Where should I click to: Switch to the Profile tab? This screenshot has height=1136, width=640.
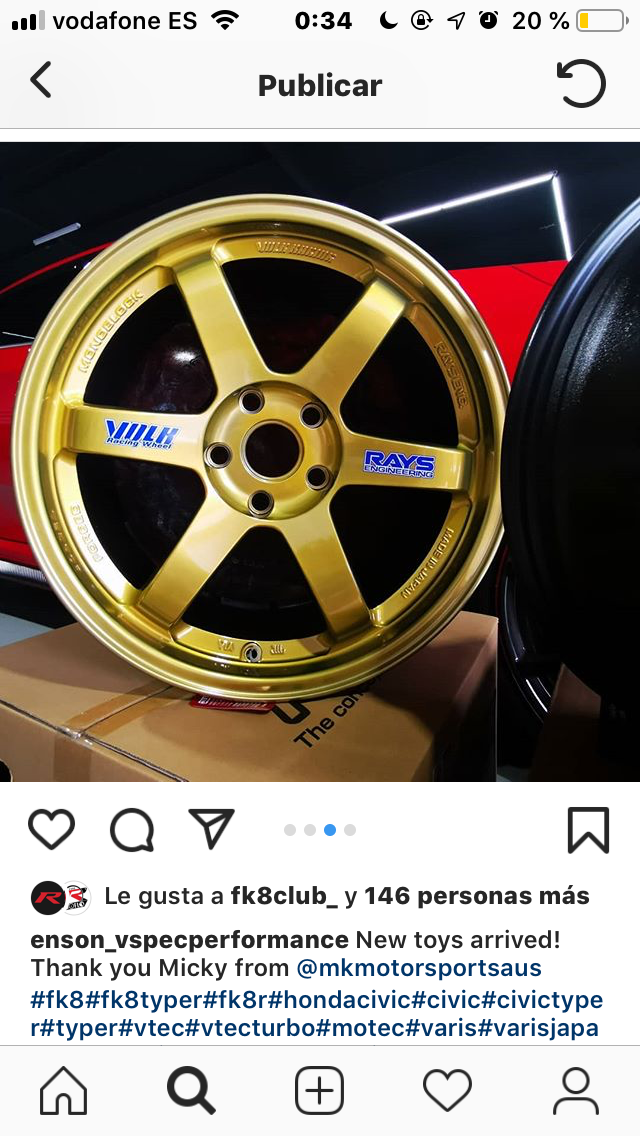coord(575,1091)
